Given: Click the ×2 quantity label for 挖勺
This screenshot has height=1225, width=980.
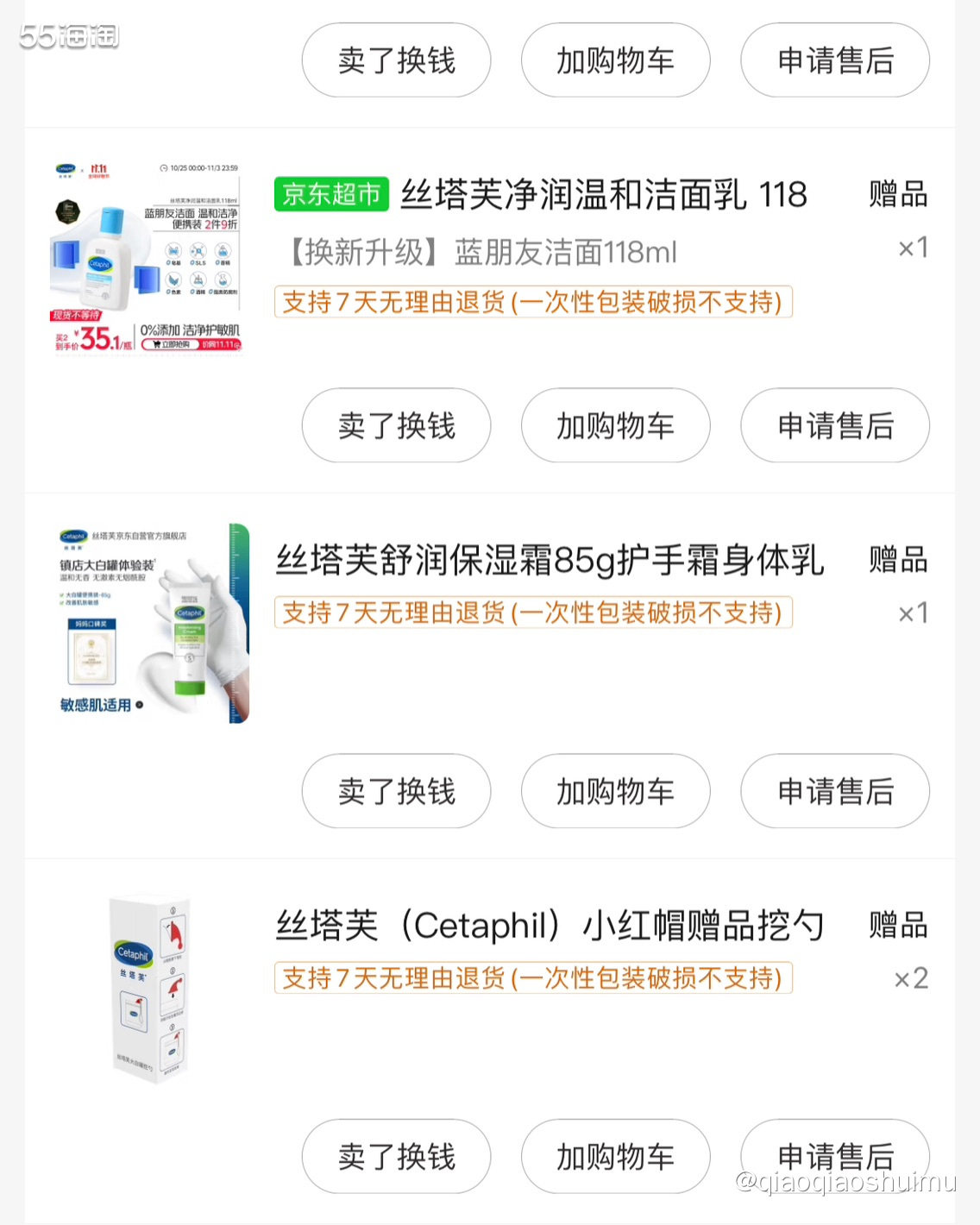Looking at the screenshot, I should point(912,977).
